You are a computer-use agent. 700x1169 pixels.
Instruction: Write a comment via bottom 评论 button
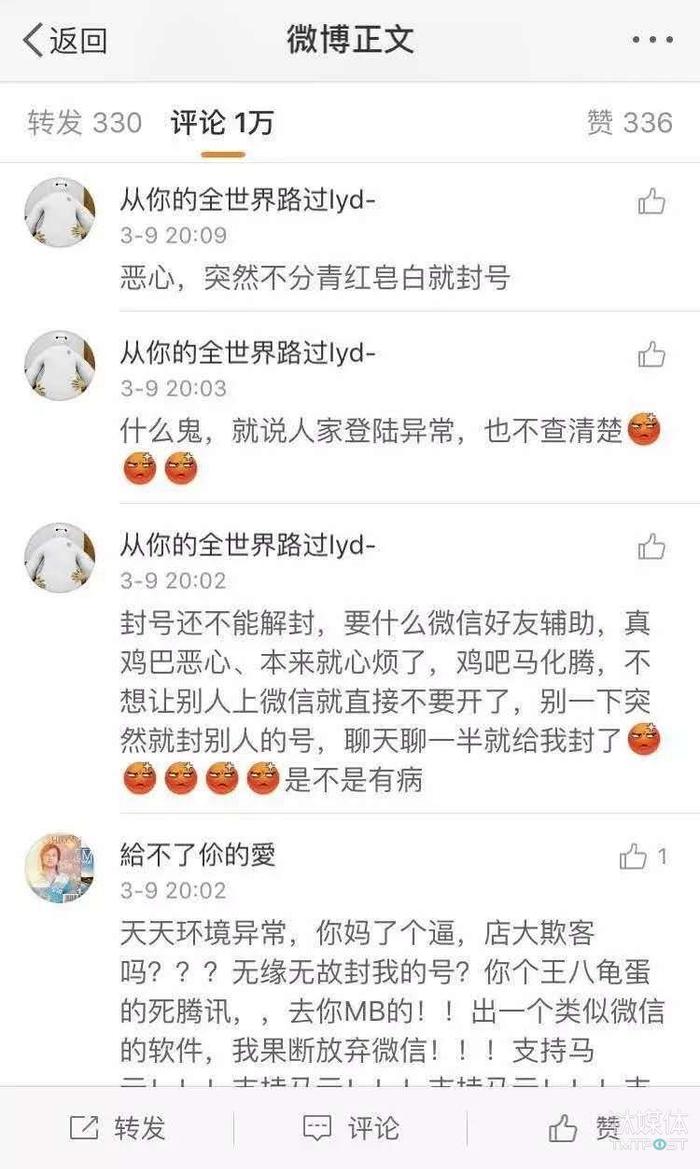pos(350,1128)
